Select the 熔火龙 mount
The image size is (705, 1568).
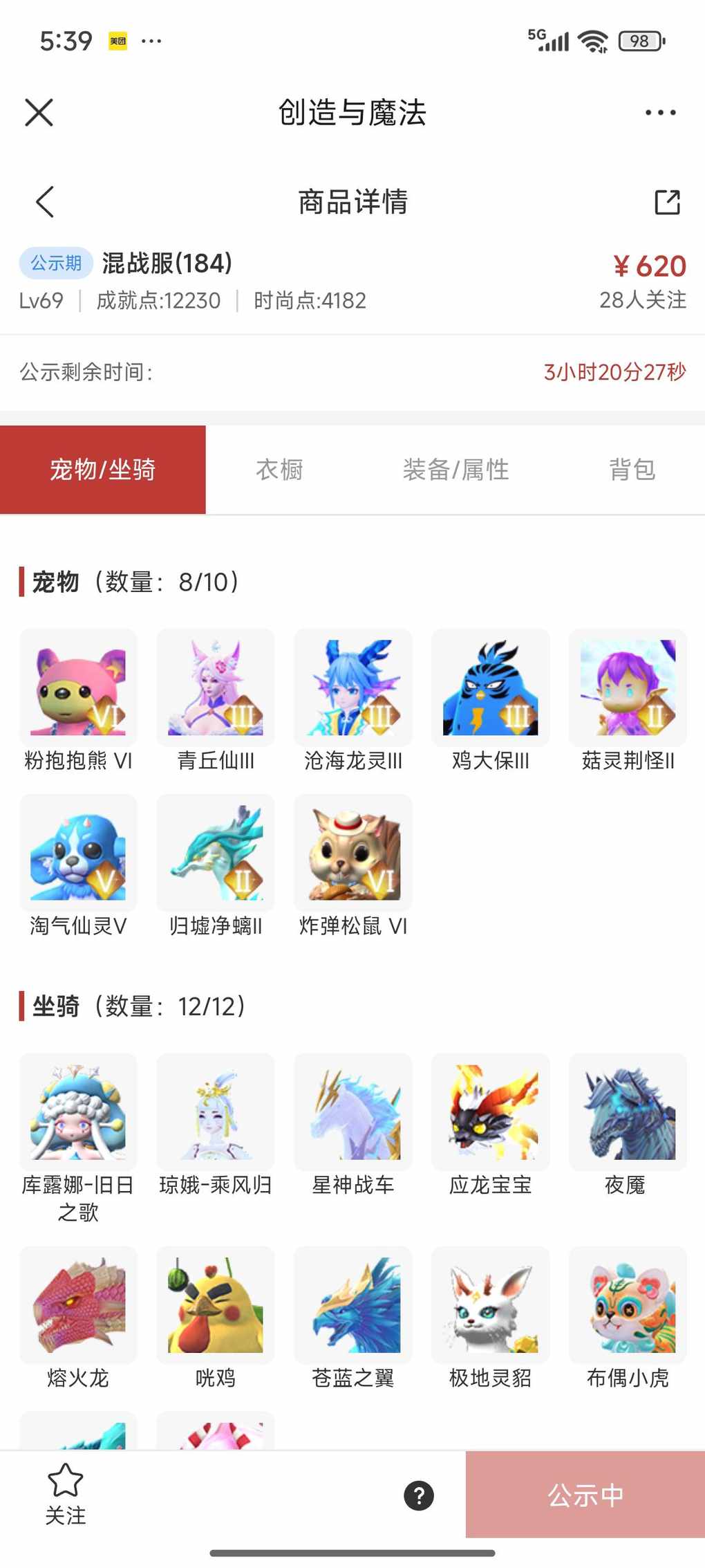click(x=78, y=1305)
